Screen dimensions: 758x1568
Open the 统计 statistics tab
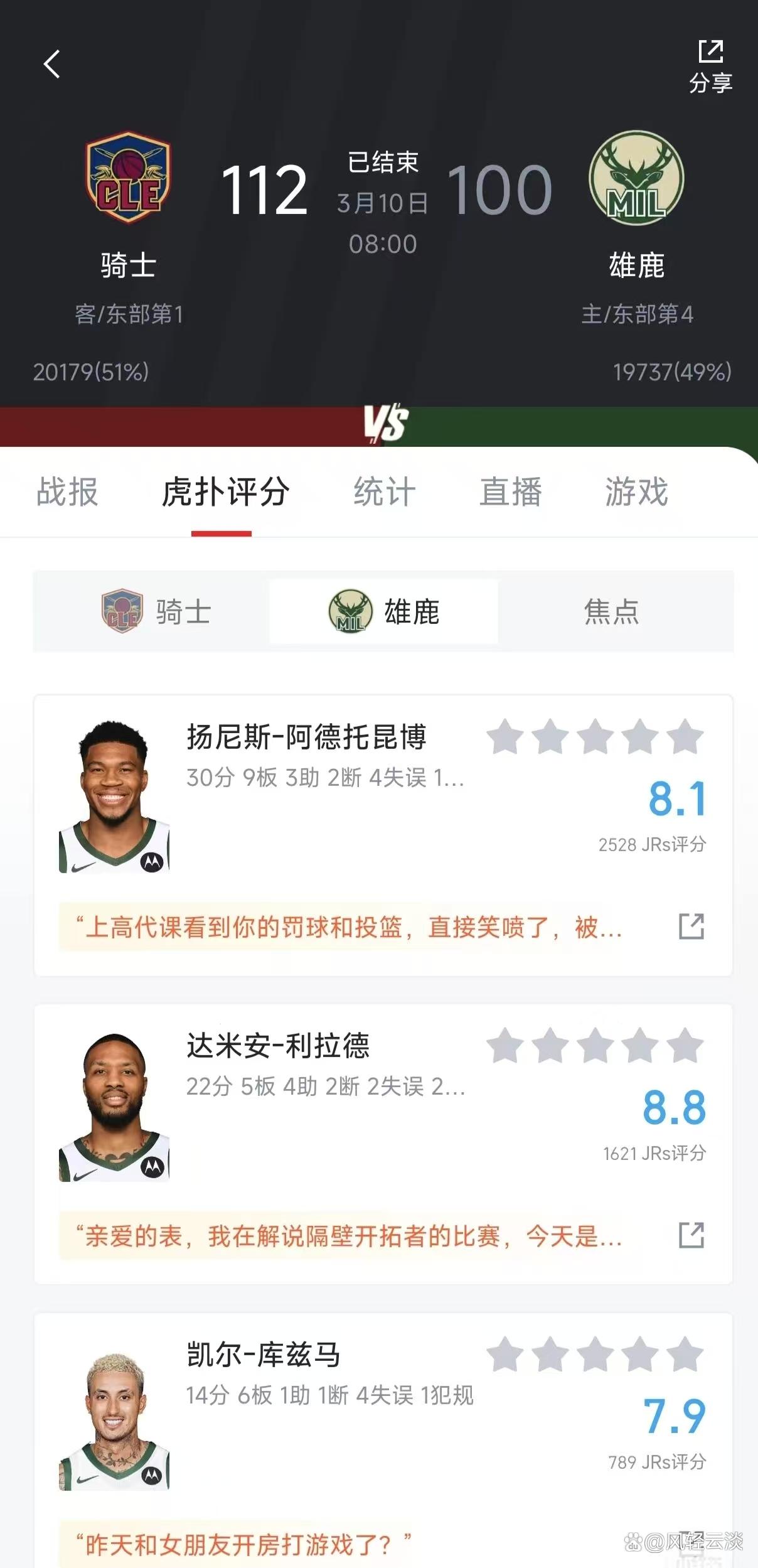383,493
